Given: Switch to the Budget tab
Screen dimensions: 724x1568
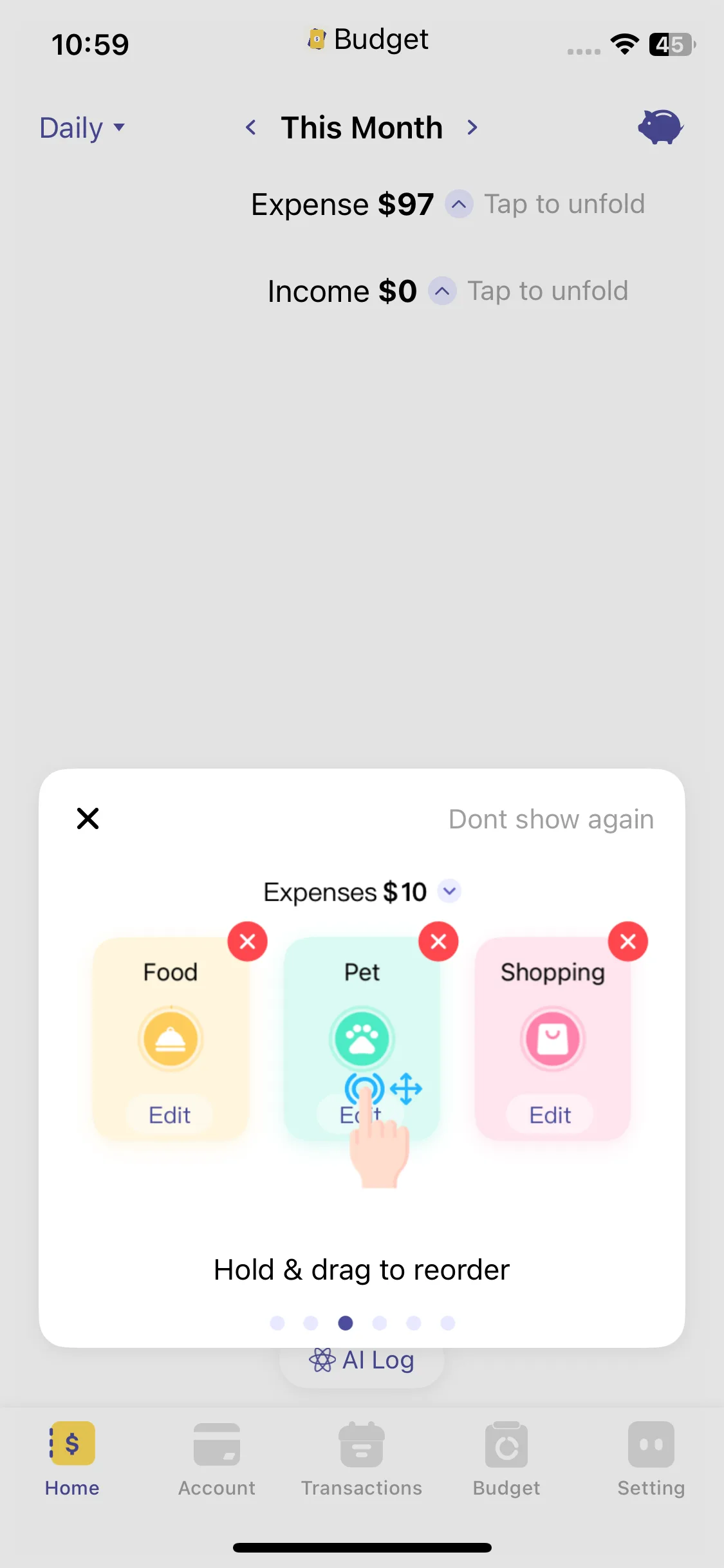Looking at the screenshot, I should point(506,1459).
